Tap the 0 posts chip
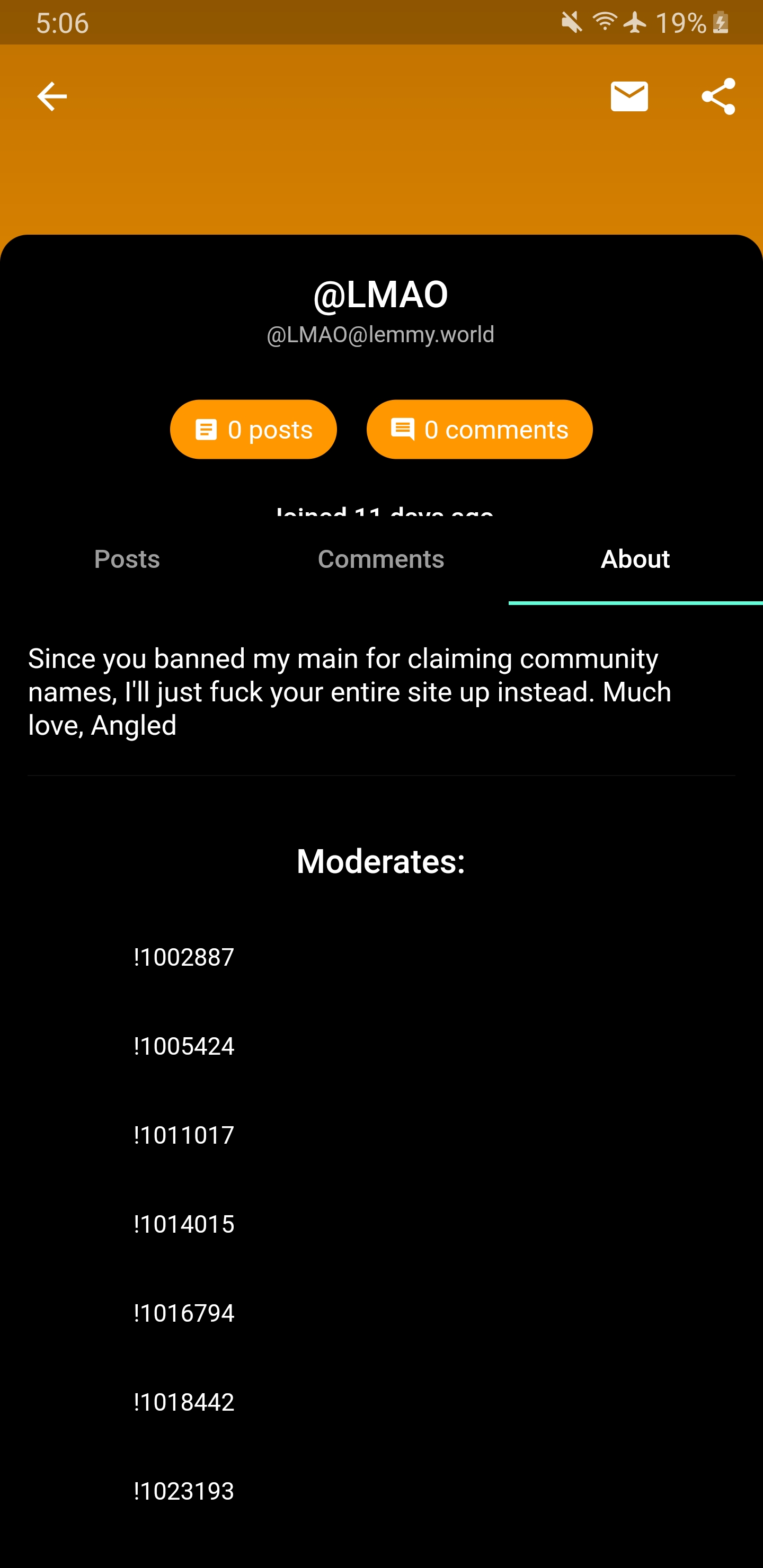Screen dimensions: 763x1568 [253, 429]
